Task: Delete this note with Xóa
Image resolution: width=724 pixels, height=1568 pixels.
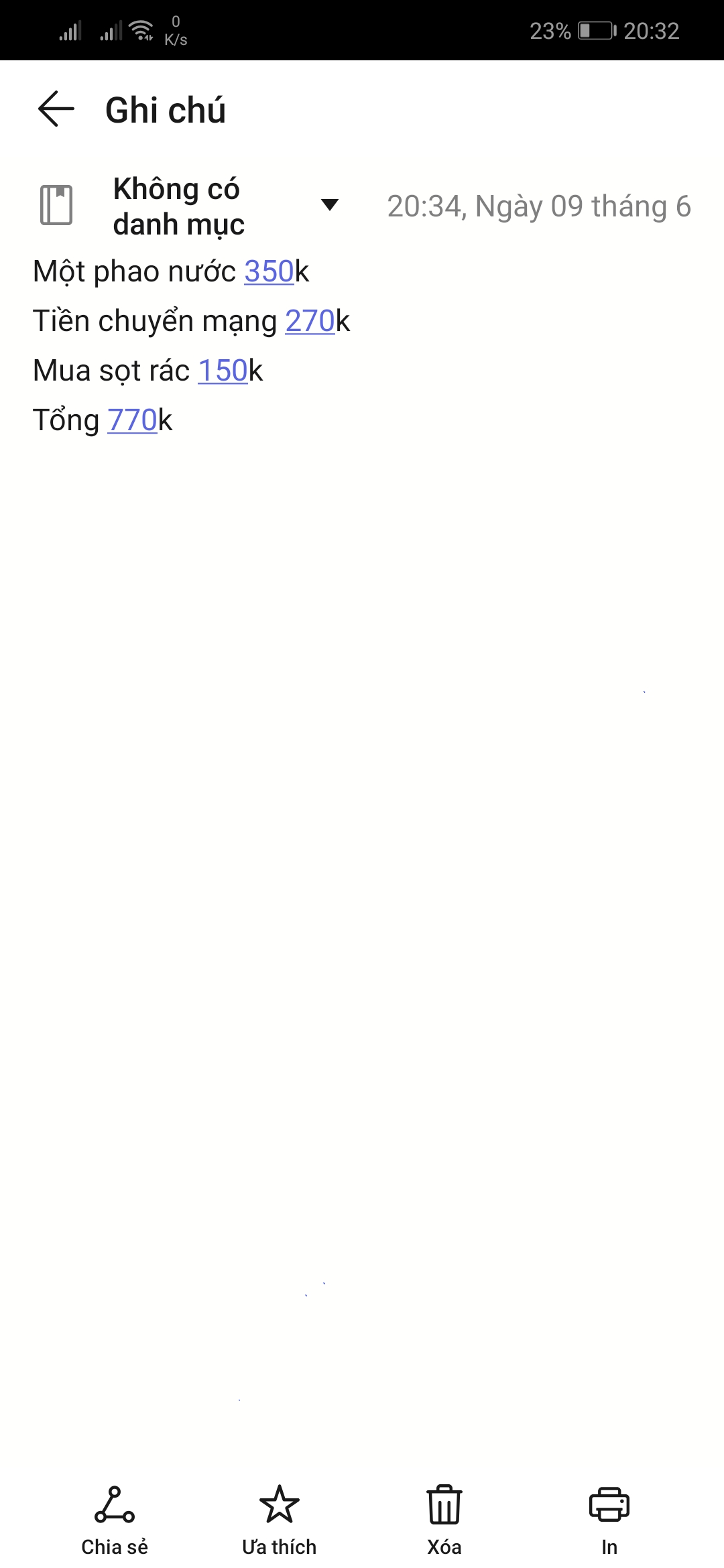Action: 444,1518
